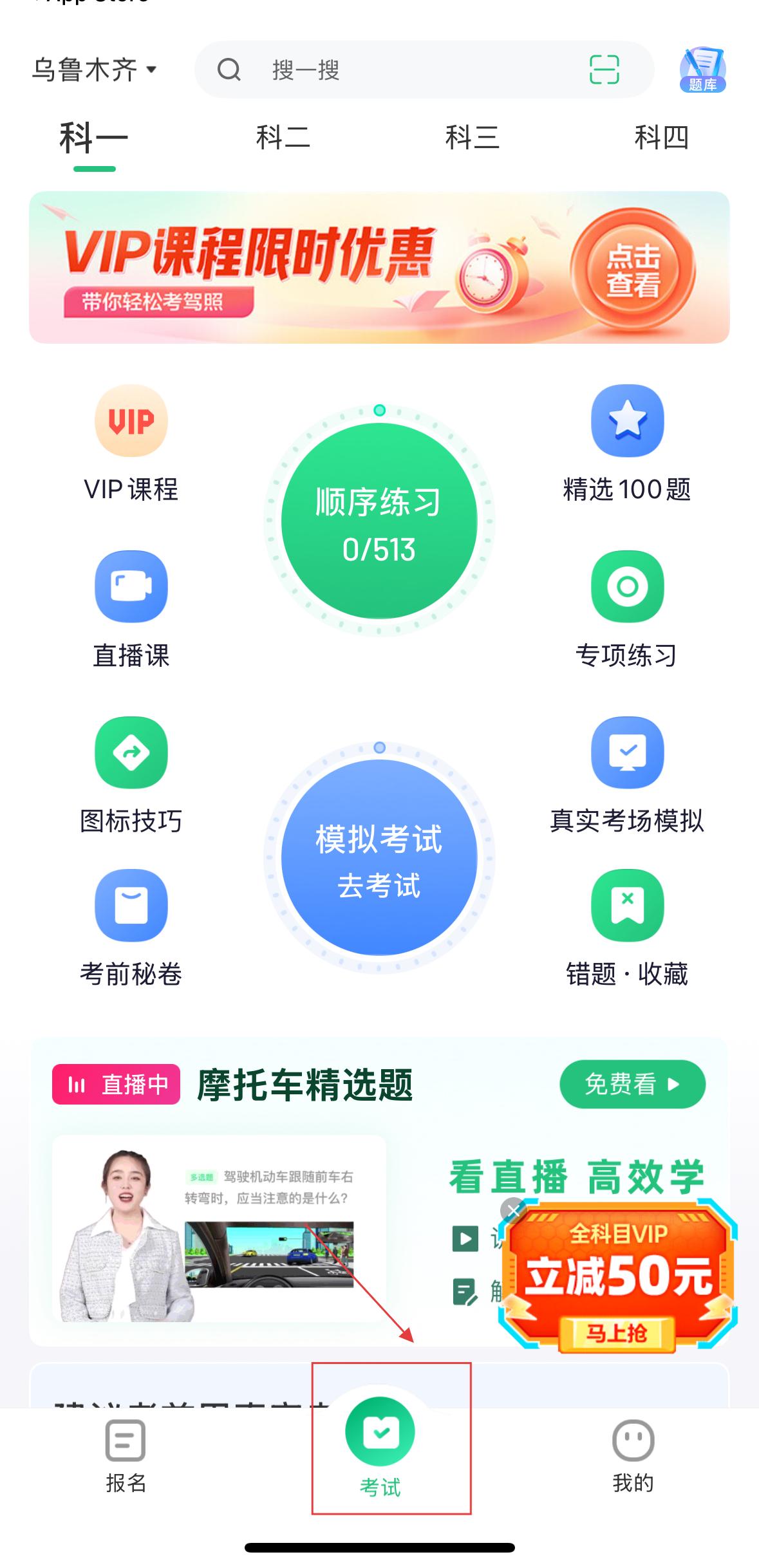Start 顺序练习 sequential practice
This screenshot has width=759, height=1568.
(379, 520)
